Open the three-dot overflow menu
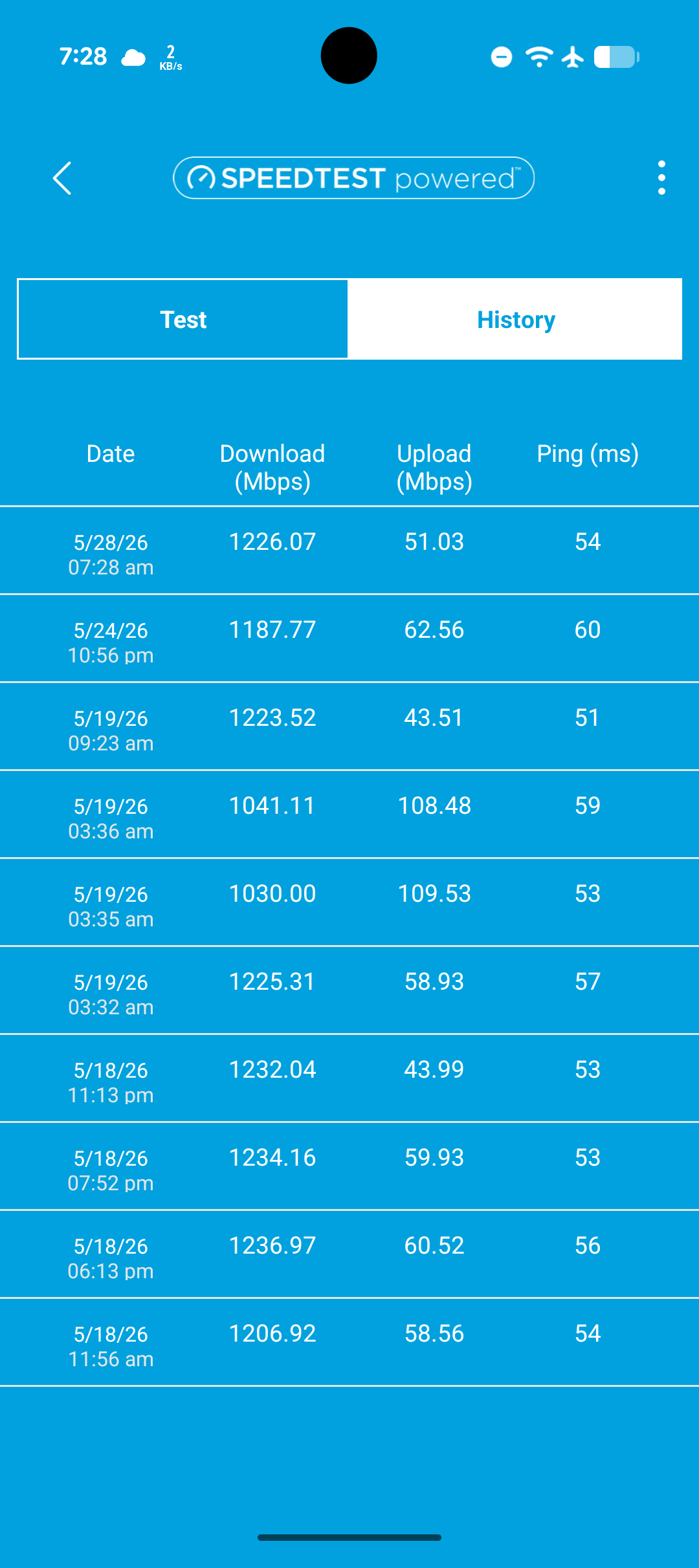The width and height of the screenshot is (699, 1568). pos(661,178)
